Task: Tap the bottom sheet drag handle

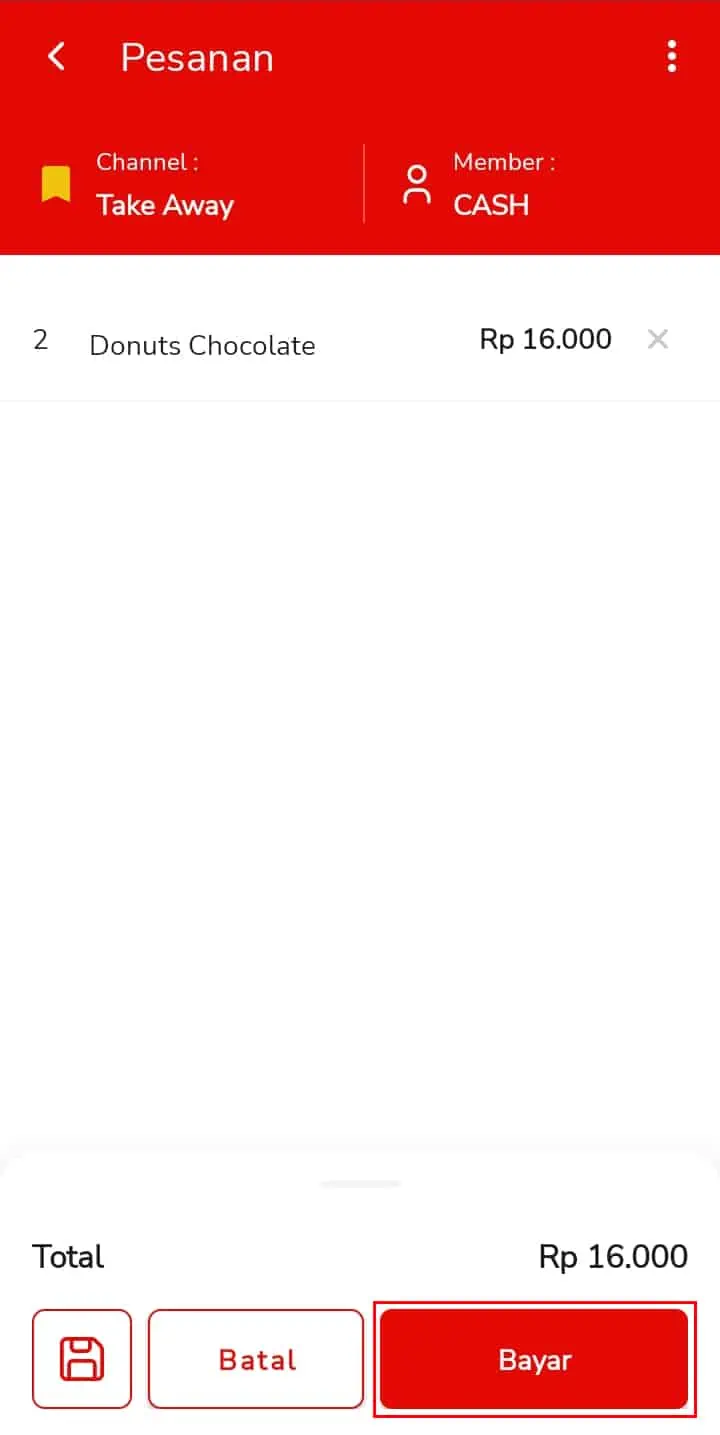Action: (360, 1184)
